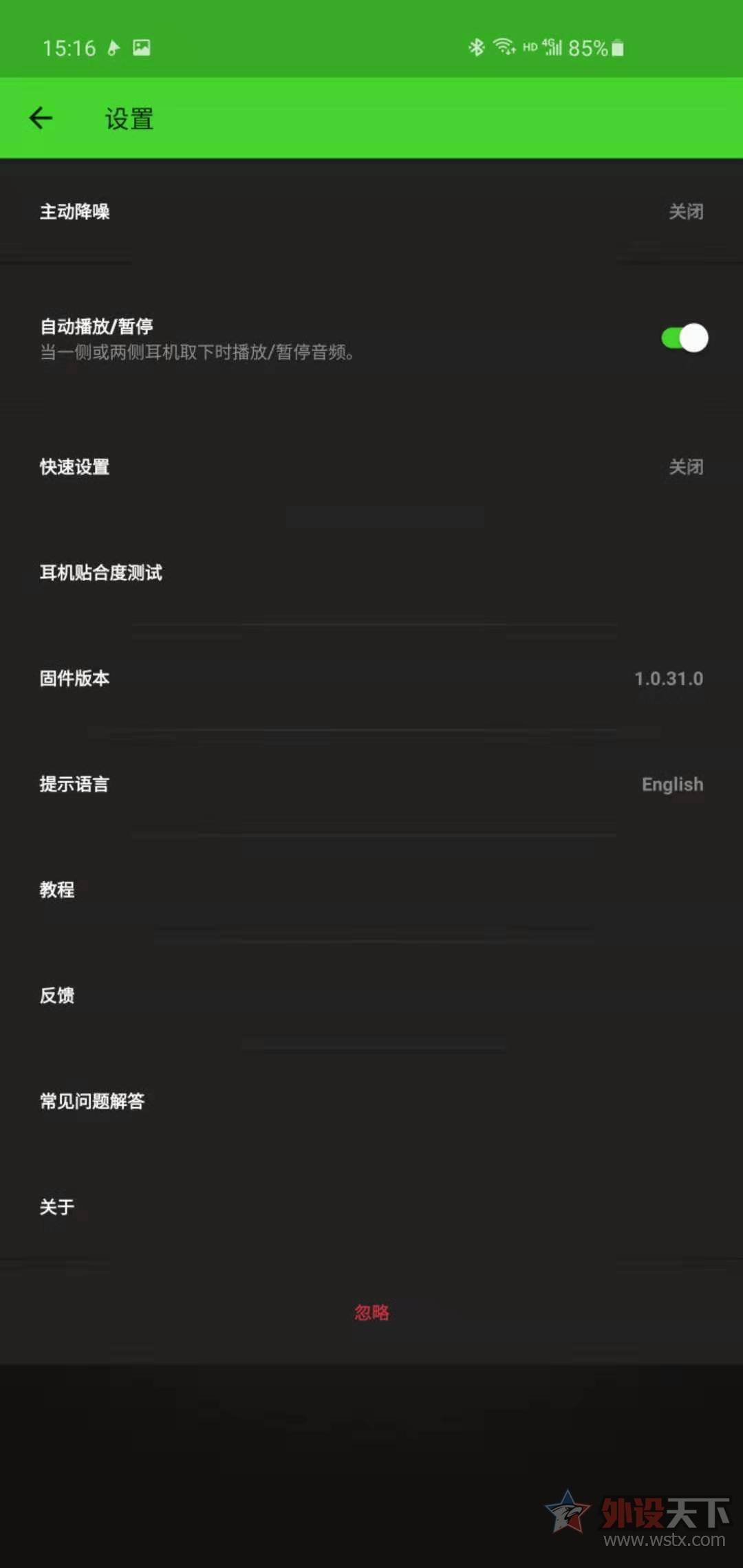Open the 教程 page
743x1568 pixels.
tap(371, 890)
